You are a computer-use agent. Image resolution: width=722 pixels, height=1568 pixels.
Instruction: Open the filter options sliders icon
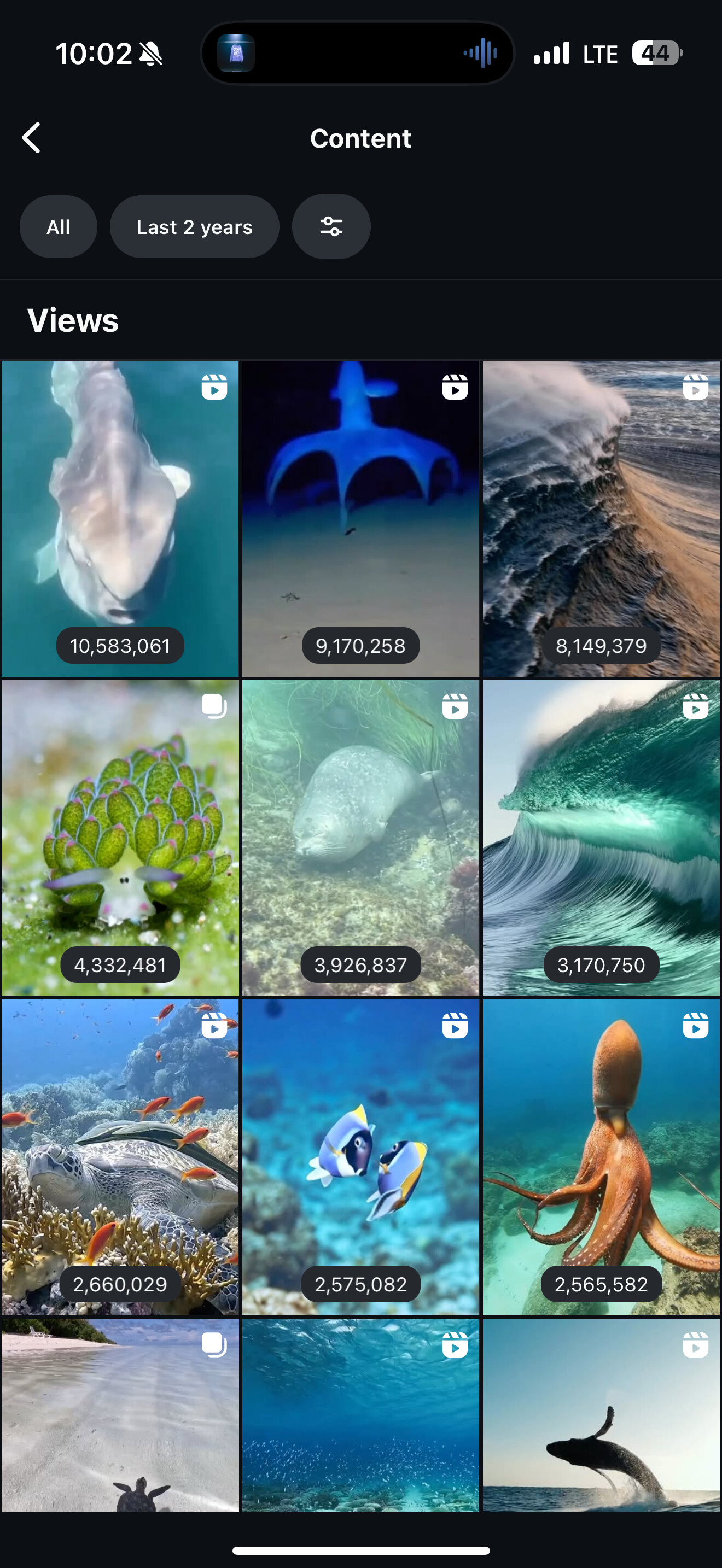(331, 227)
